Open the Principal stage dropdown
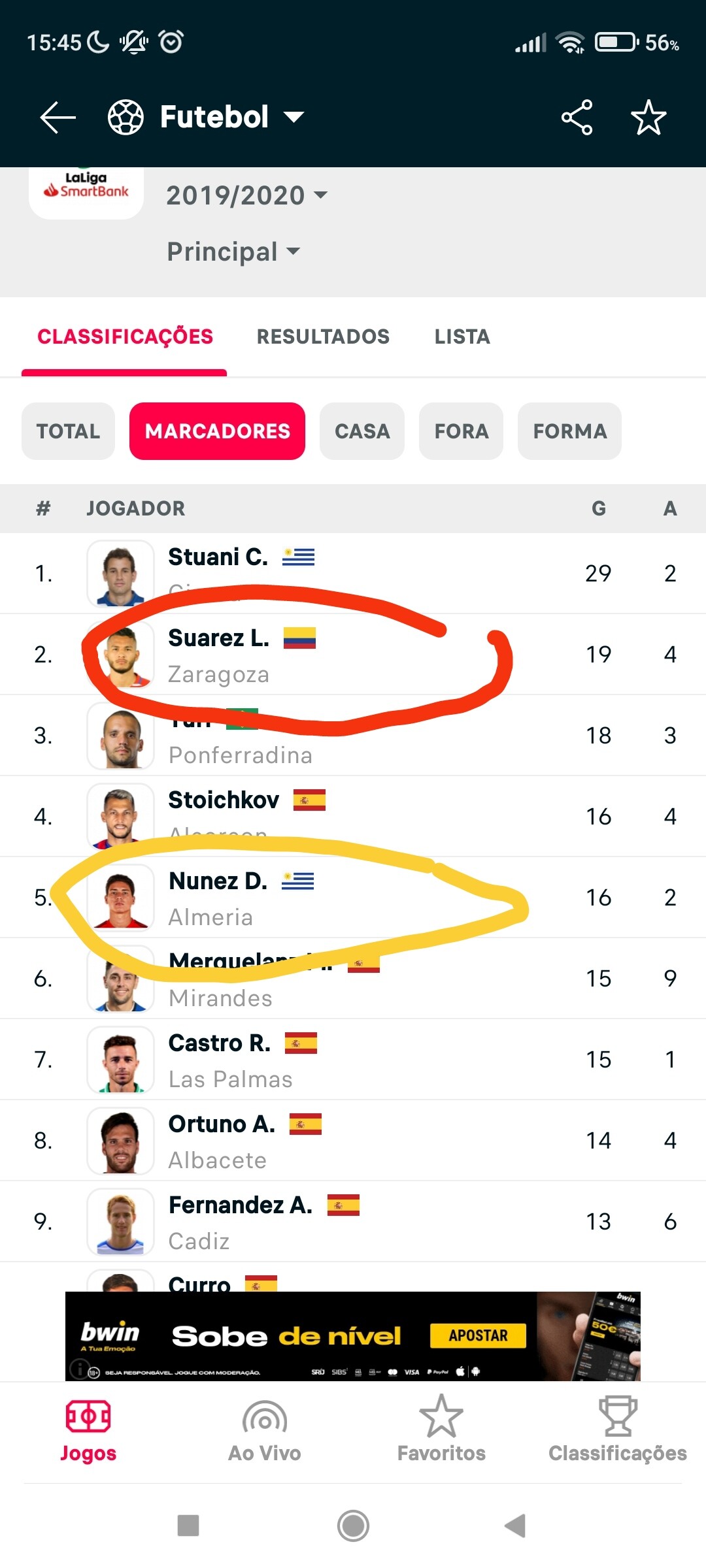This screenshot has width=706, height=1568. pos(233,252)
